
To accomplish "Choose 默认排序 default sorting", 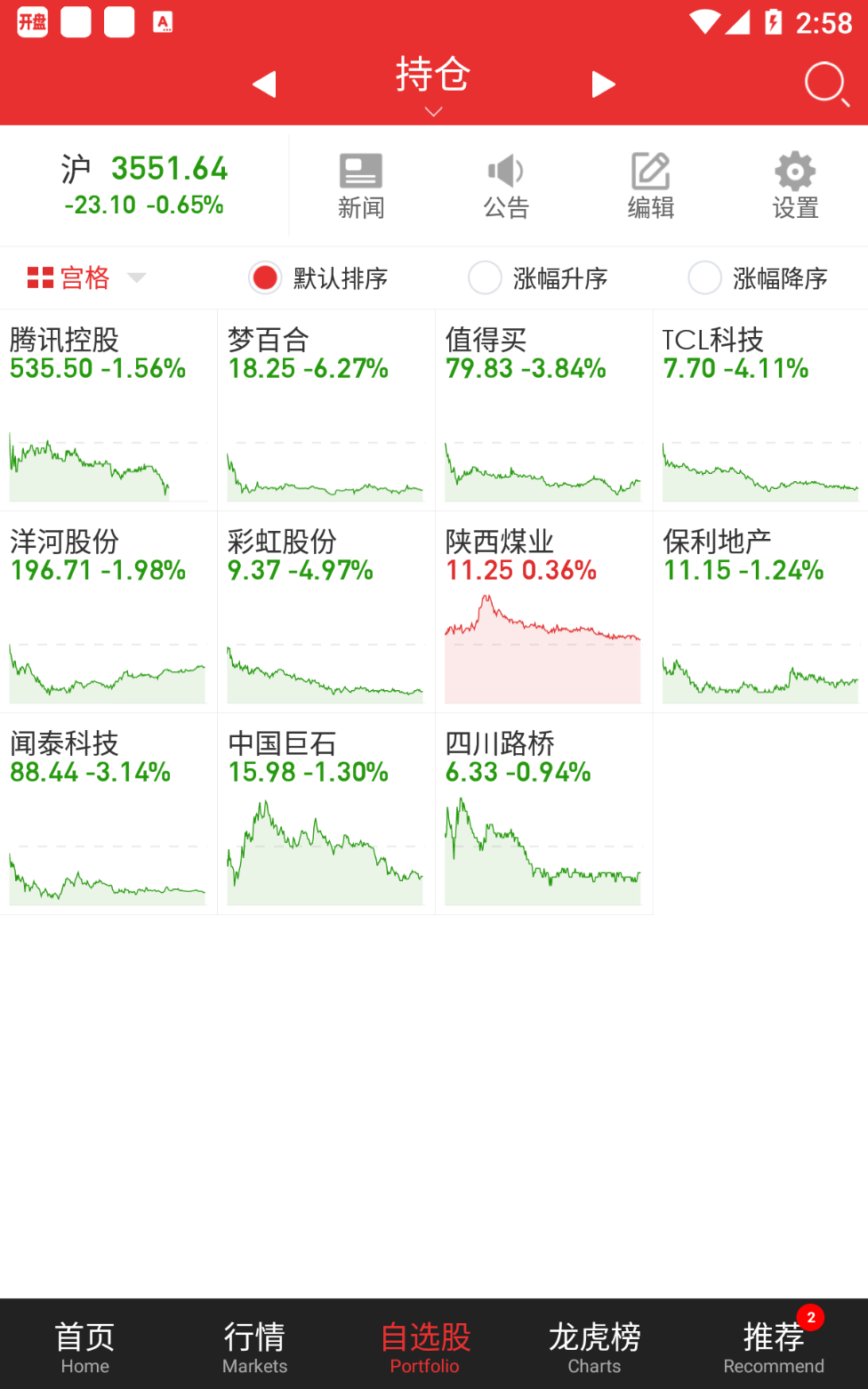I will [318, 278].
